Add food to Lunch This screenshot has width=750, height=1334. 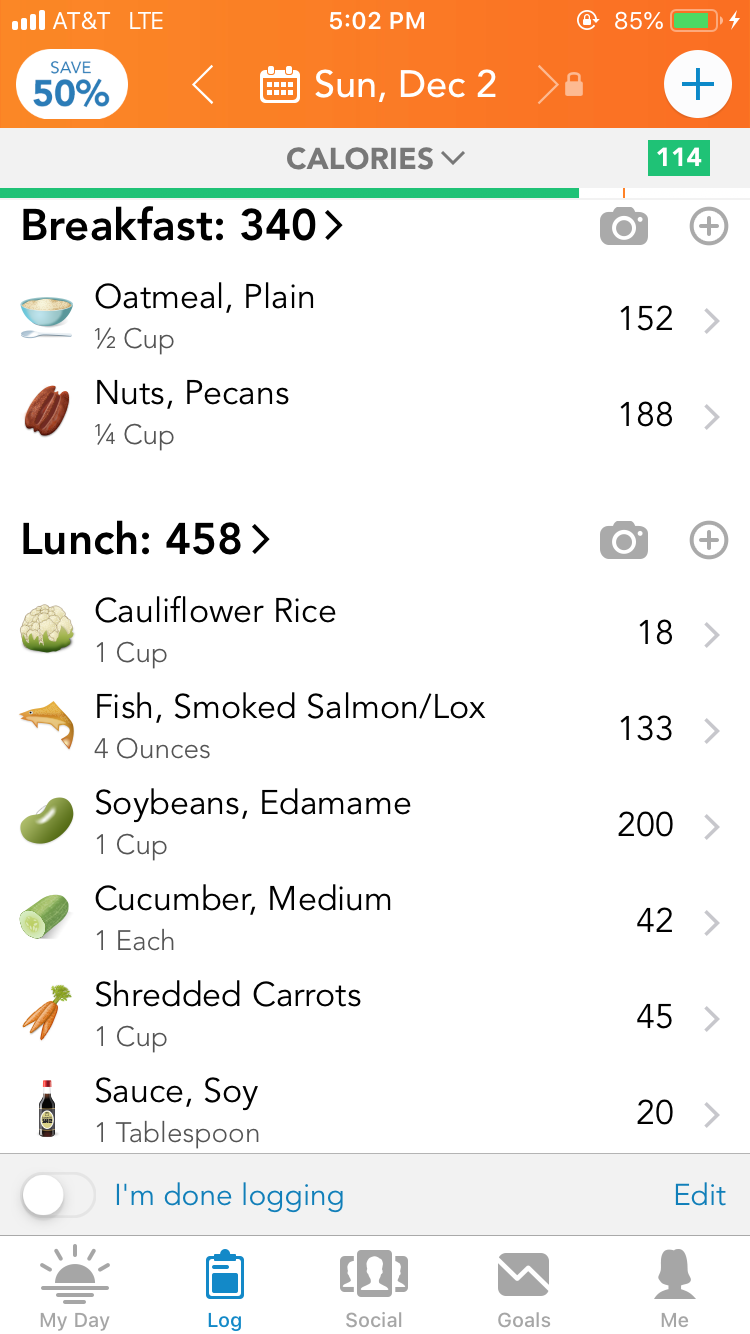coord(708,541)
